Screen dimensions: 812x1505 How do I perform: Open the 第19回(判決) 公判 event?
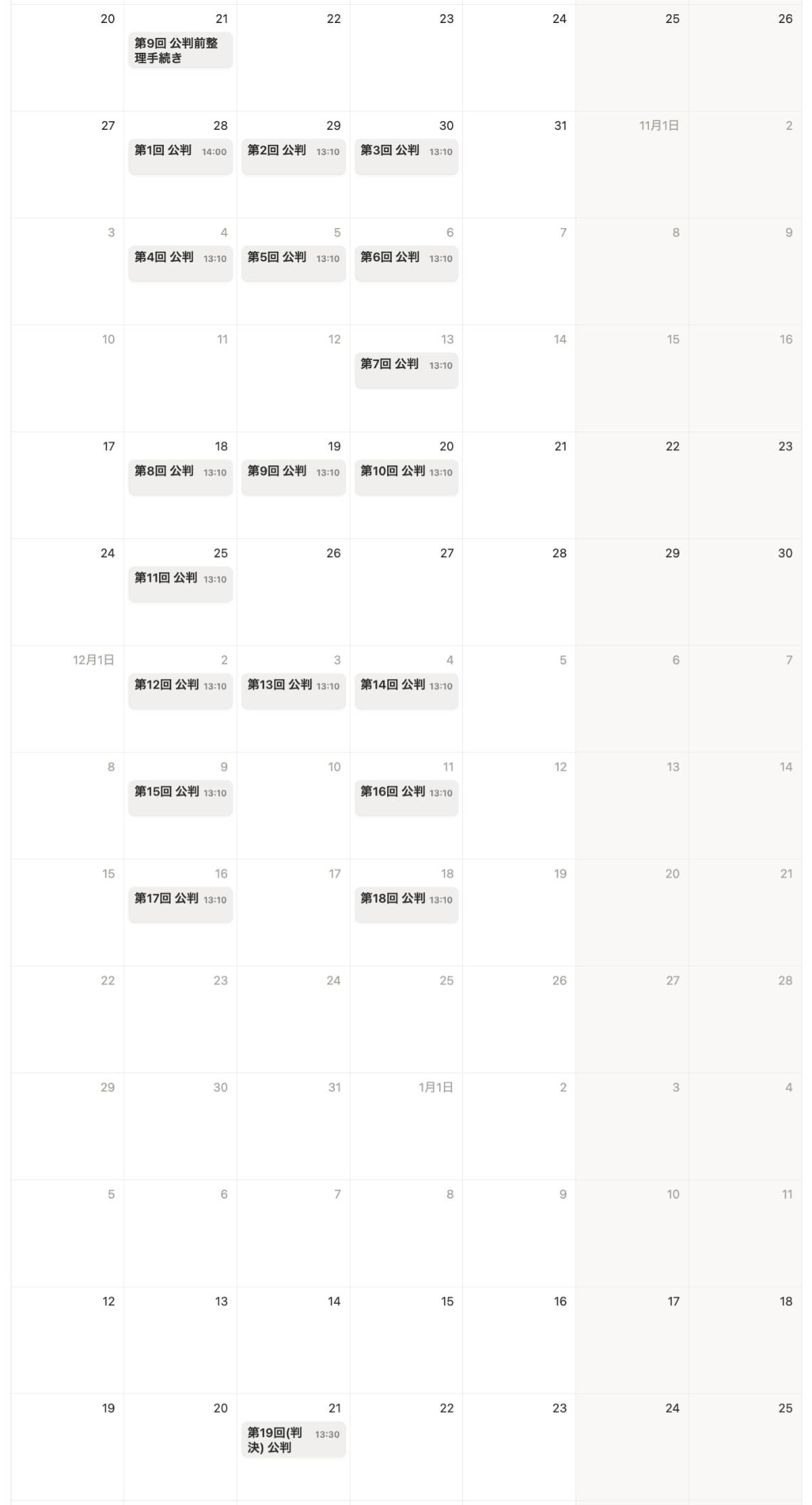[293, 1440]
